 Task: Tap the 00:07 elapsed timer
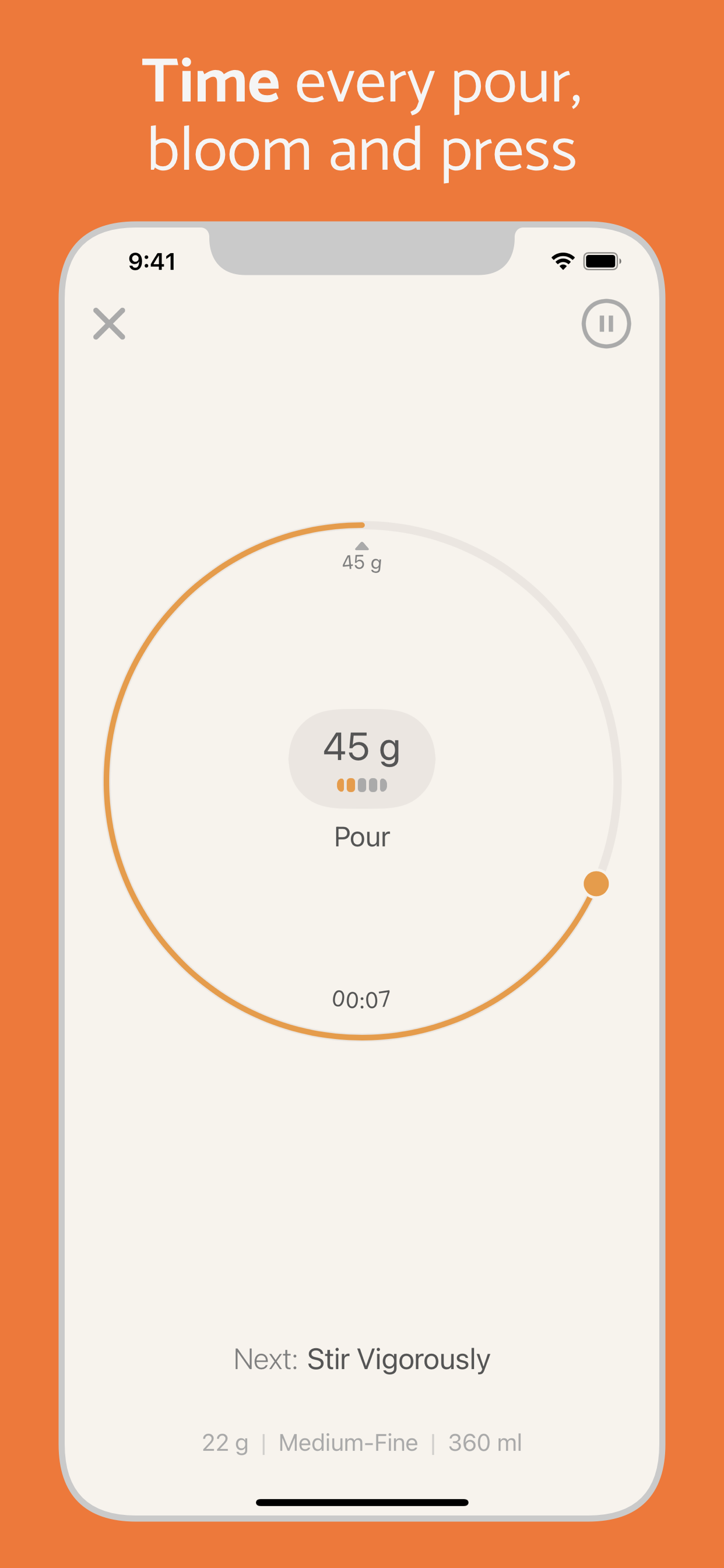pyautogui.click(x=362, y=998)
